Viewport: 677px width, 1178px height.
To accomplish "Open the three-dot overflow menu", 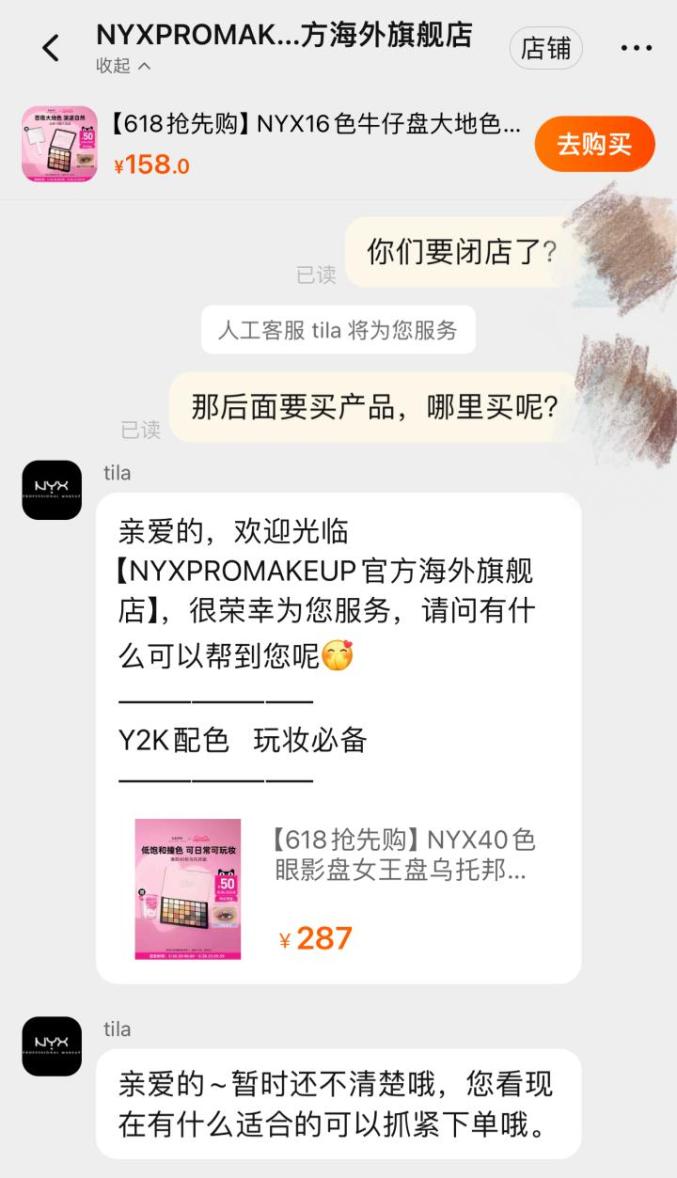I will 636,48.
